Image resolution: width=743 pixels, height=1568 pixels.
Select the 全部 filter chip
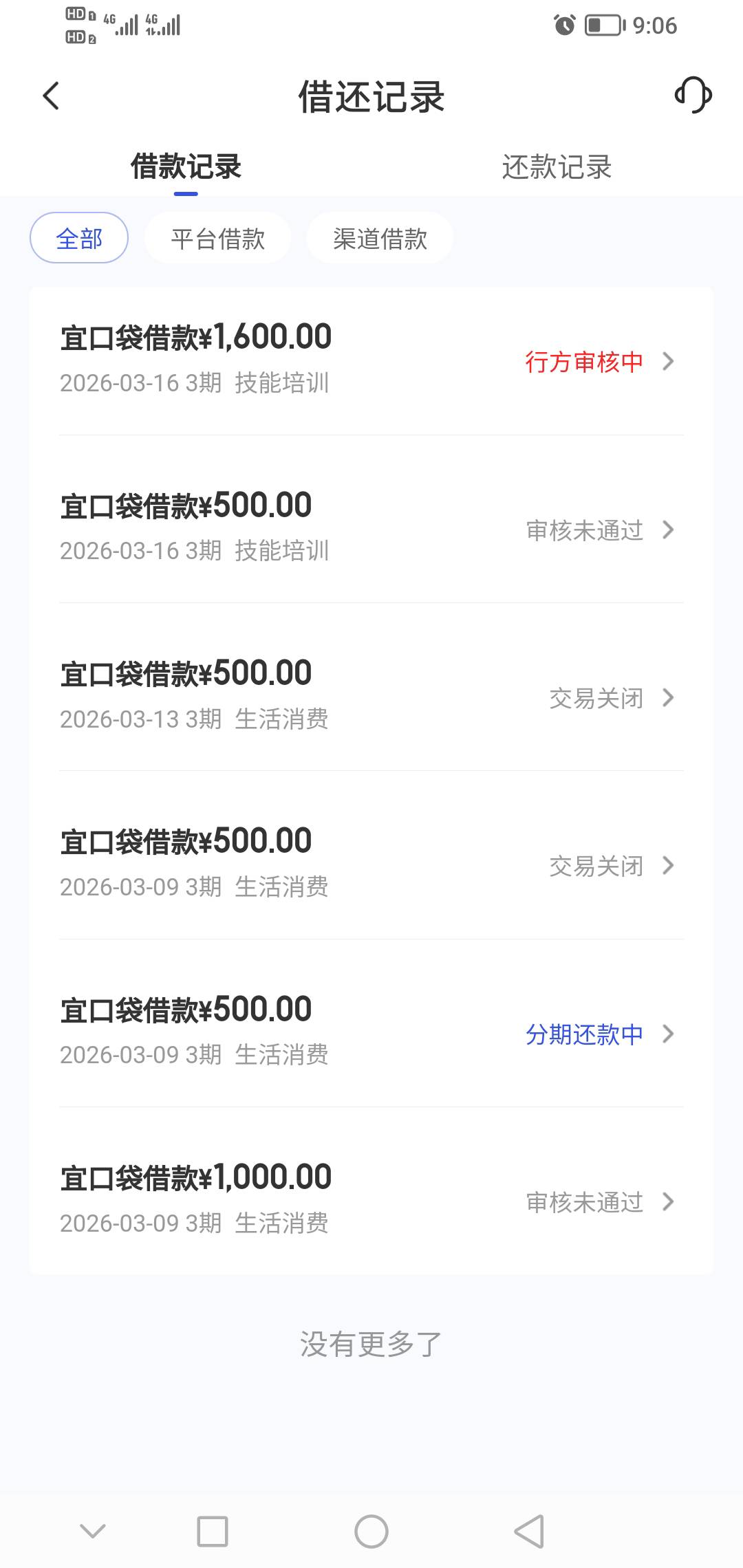tap(79, 238)
